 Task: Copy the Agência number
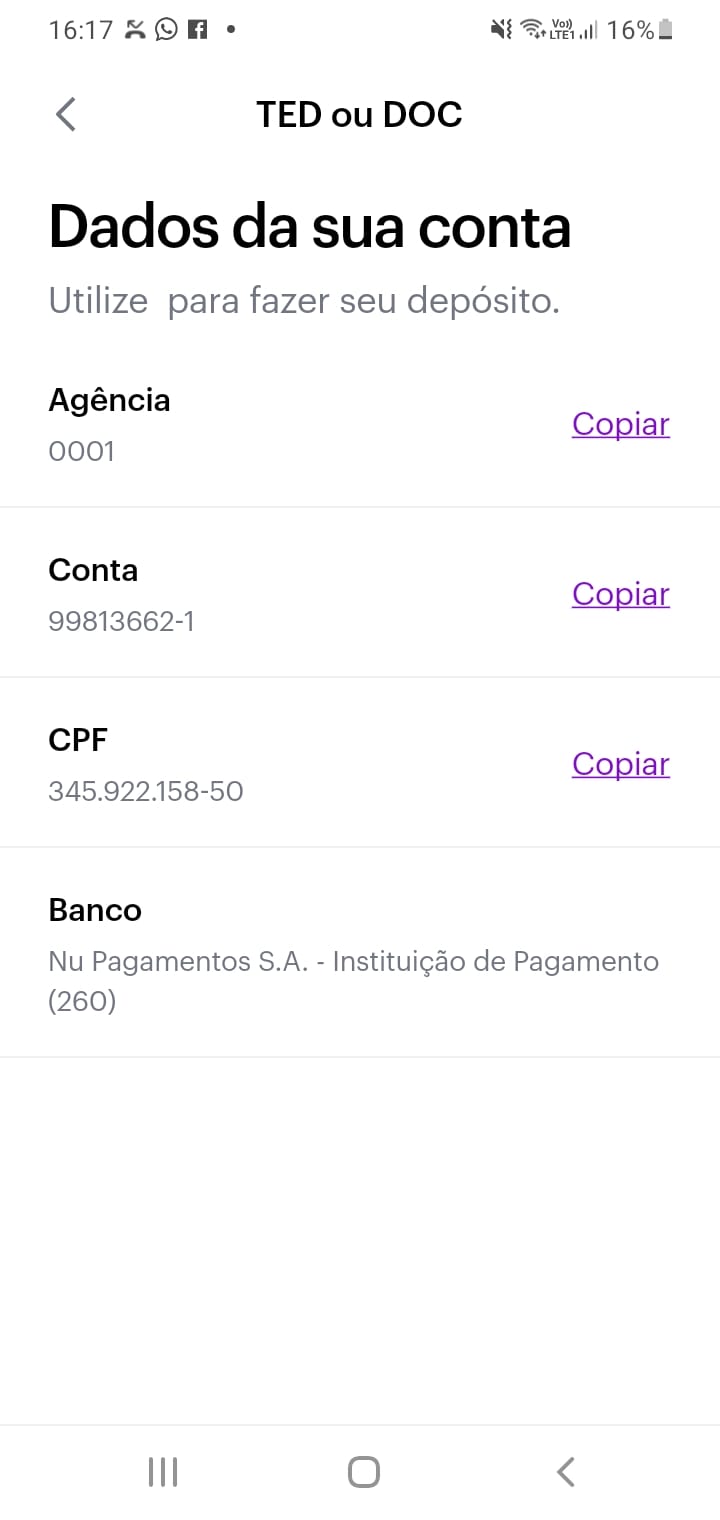click(x=620, y=424)
